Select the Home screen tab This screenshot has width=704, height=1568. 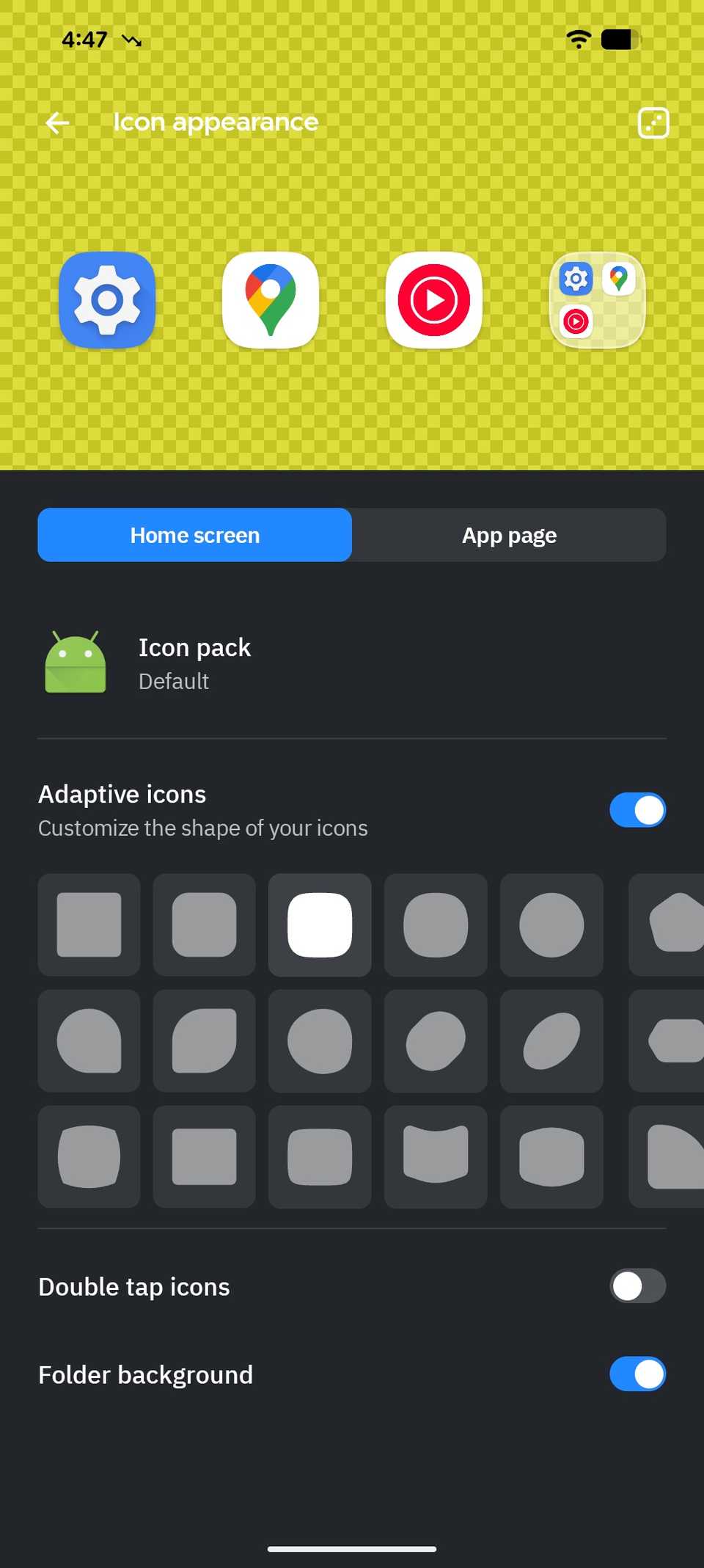coord(195,535)
